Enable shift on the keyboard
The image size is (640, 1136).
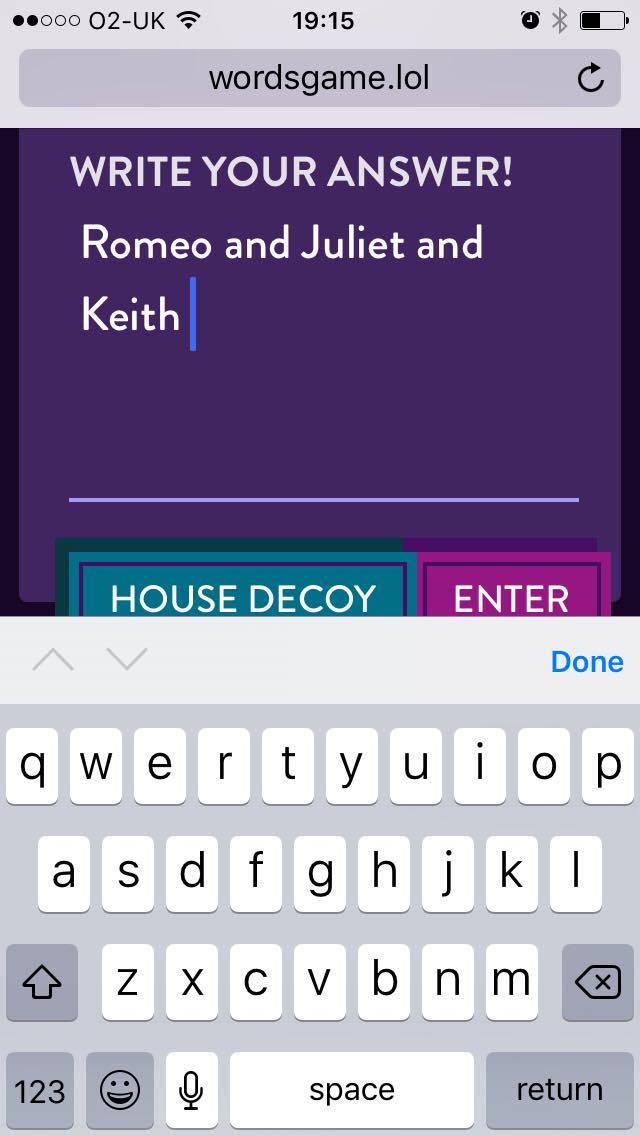click(41, 982)
